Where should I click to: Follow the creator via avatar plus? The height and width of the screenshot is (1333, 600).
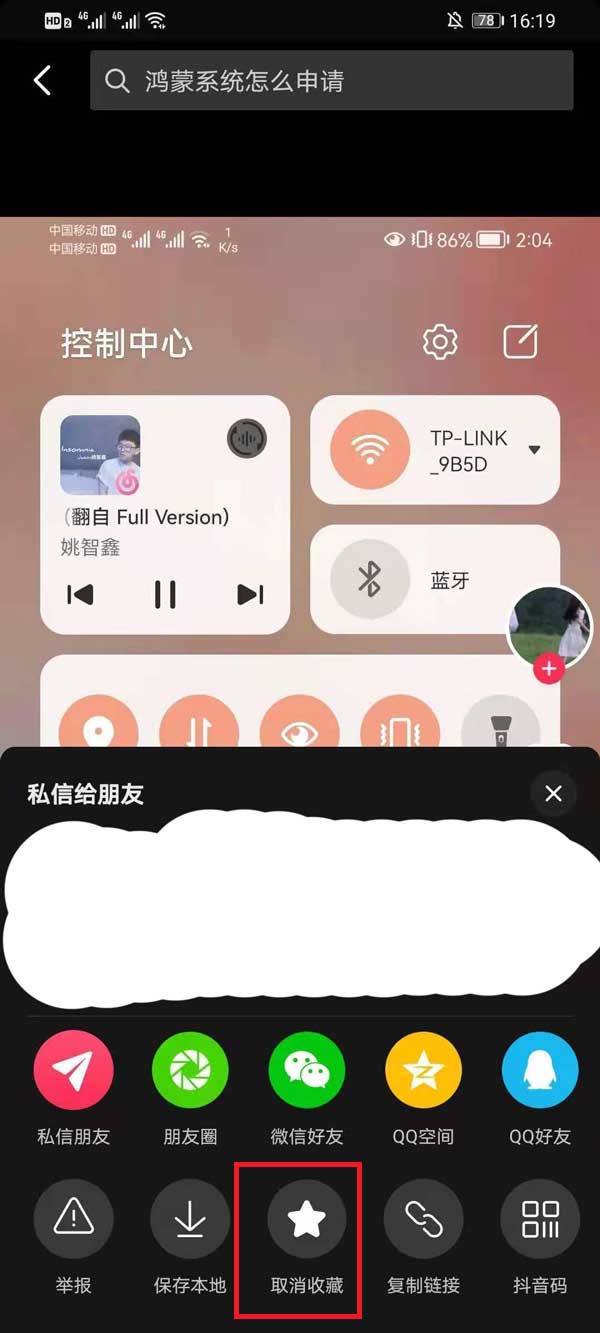click(548, 668)
